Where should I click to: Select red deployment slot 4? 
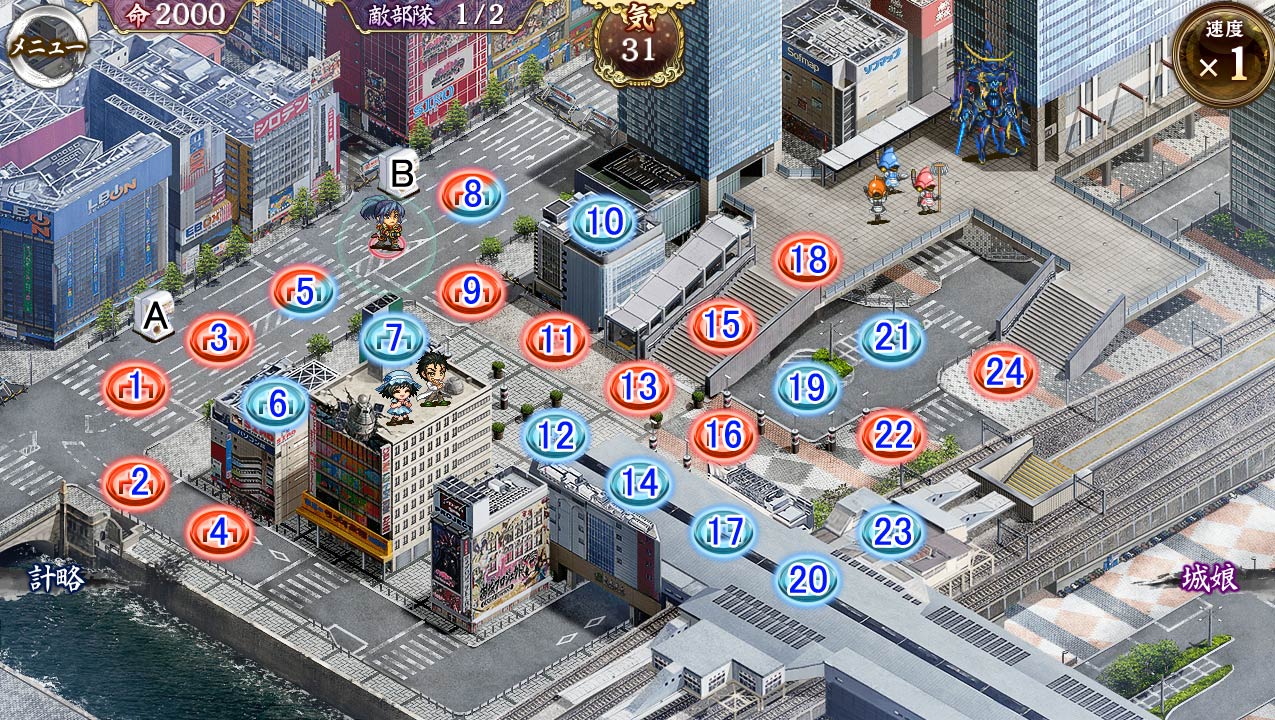[x=219, y=532]
